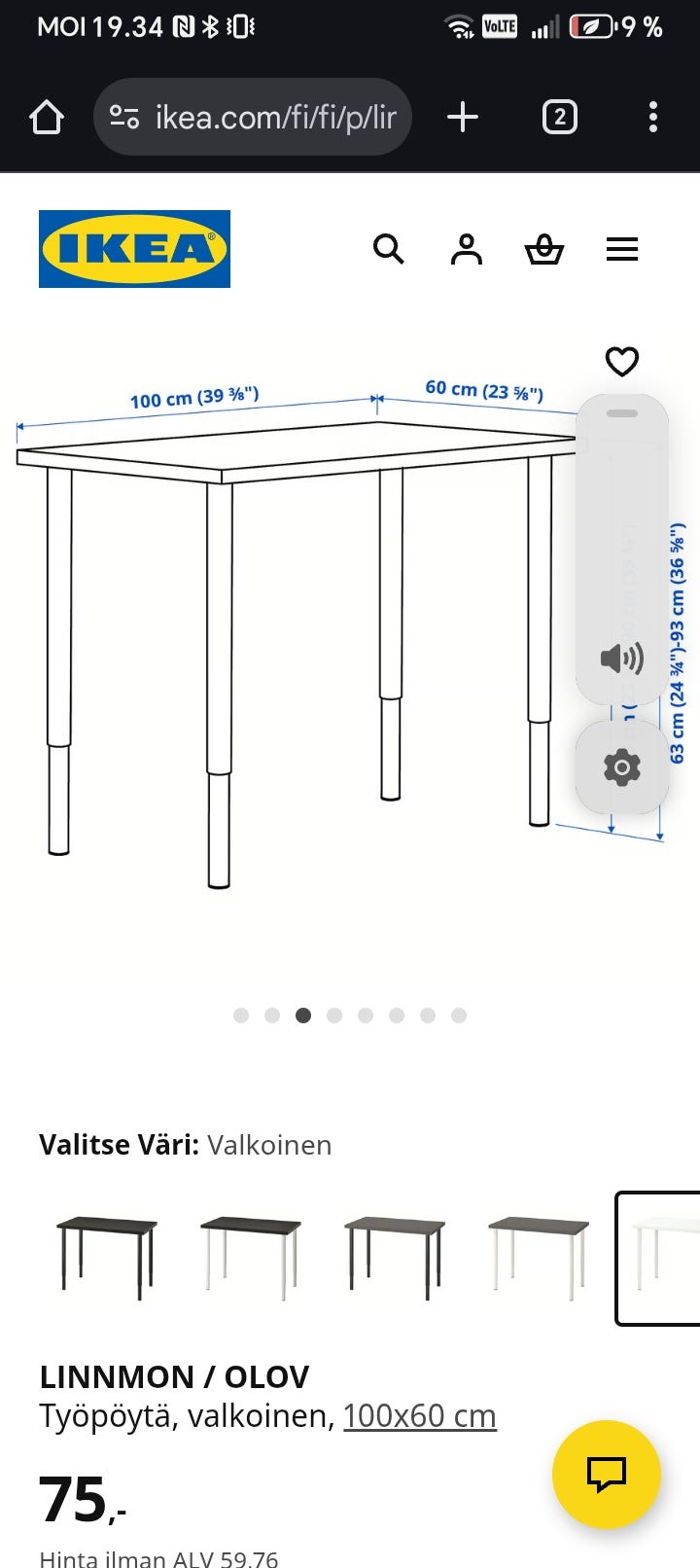Open the browser overflow menu
This screenshot has height=1568, width=700.
point(653,118)
